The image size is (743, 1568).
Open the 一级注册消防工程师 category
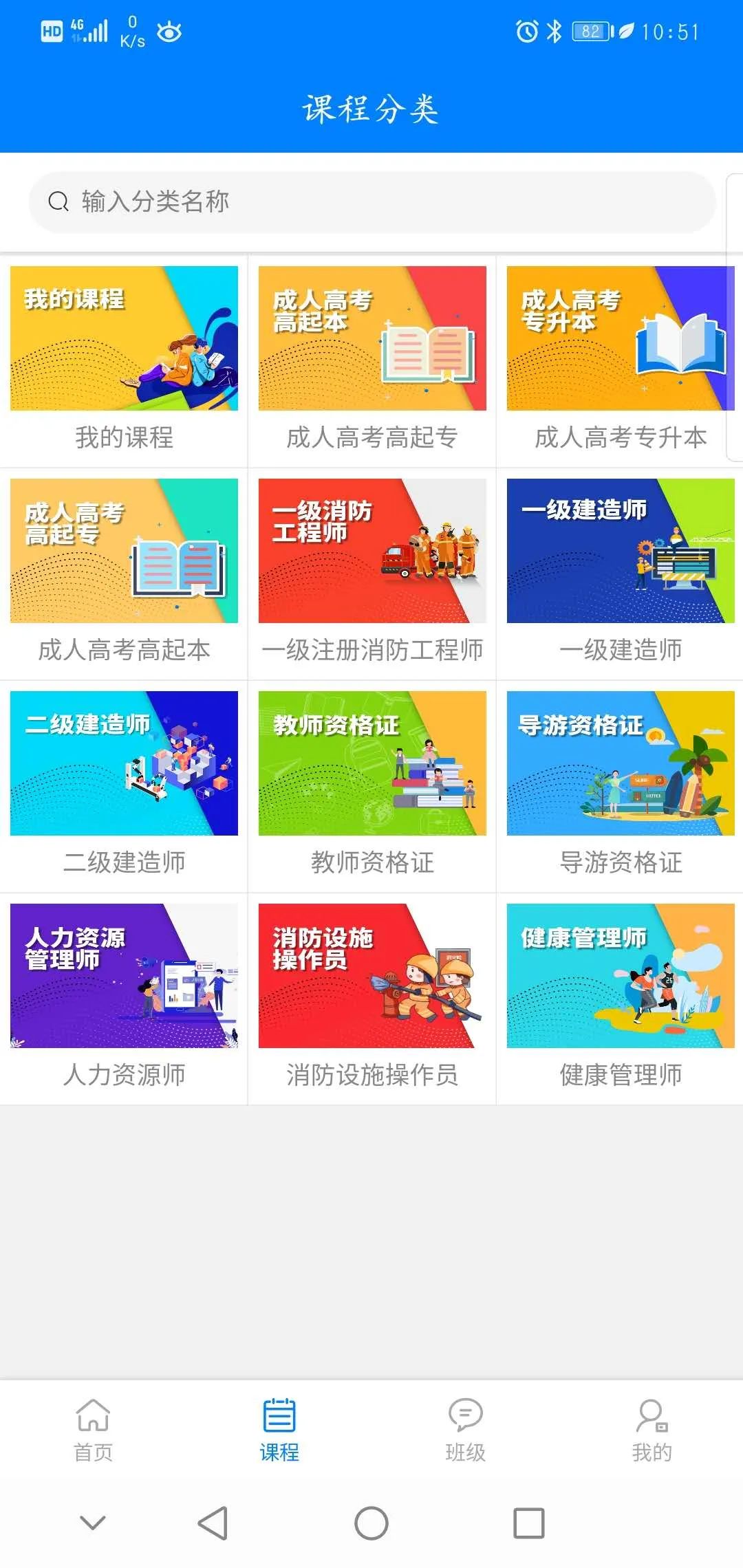[372, 571]
